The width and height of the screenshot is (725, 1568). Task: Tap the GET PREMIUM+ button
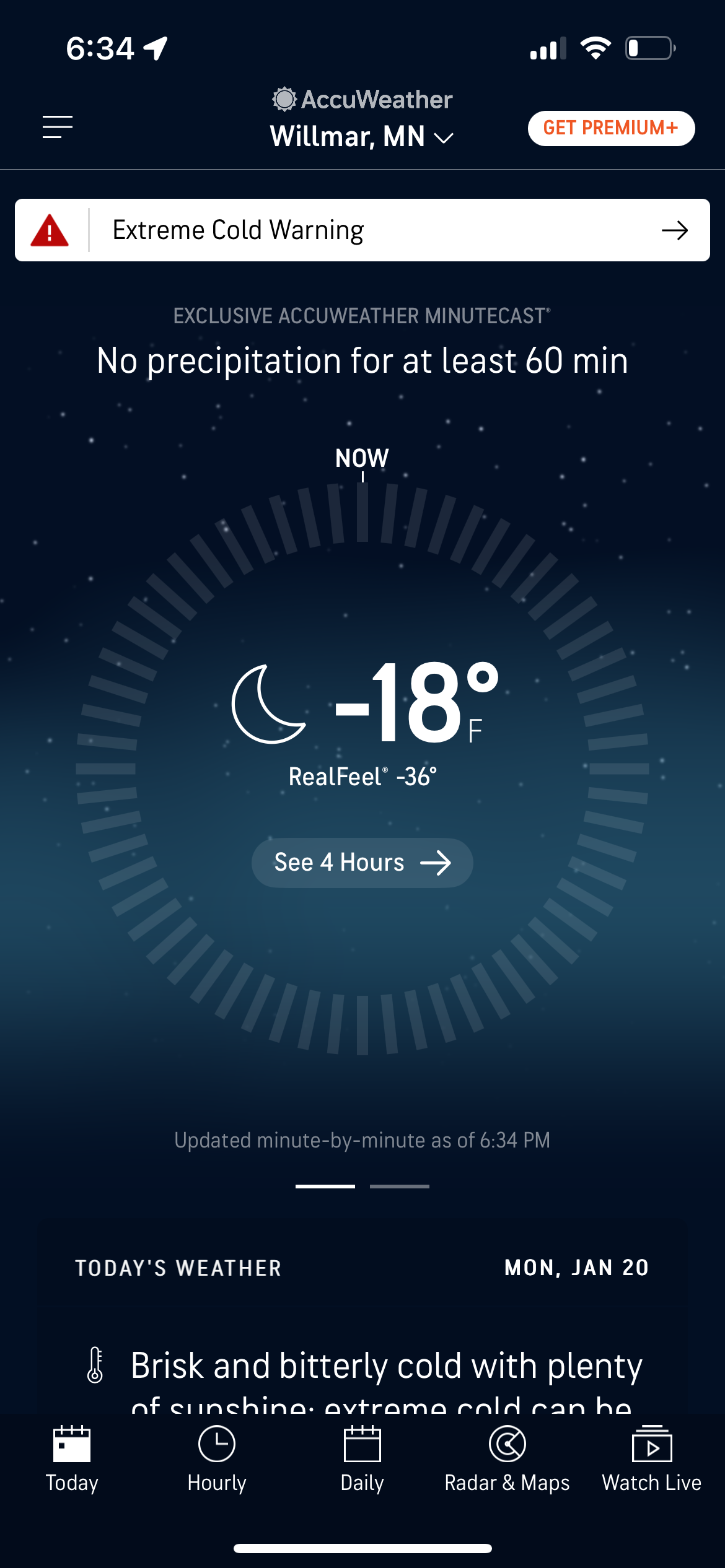[x=610, y=128]
